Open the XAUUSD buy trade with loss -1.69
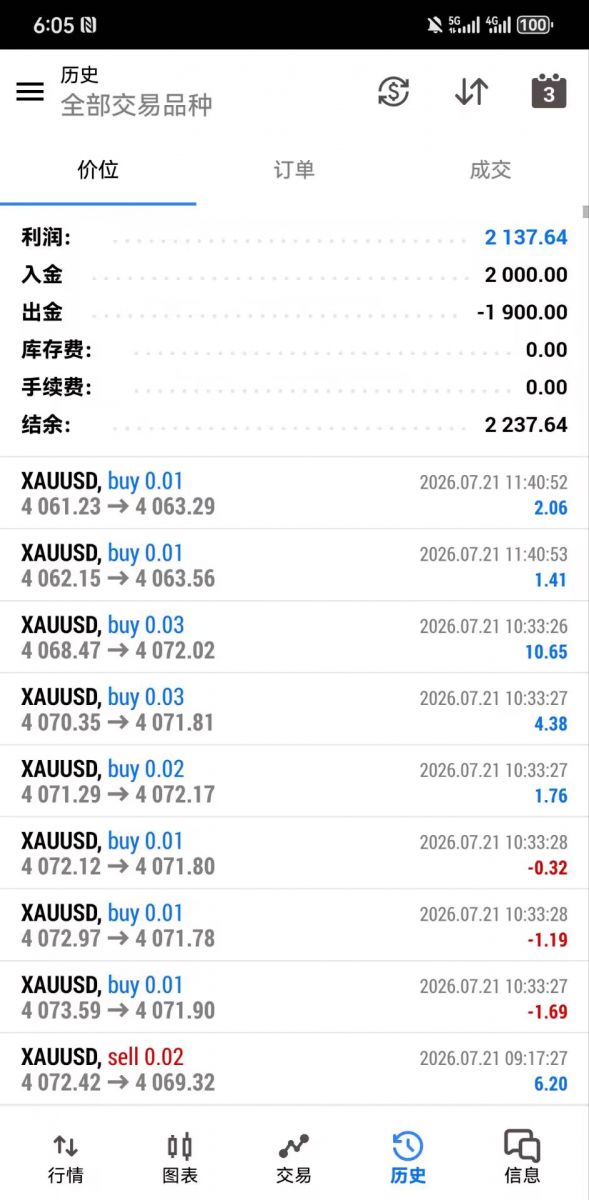 294,997
